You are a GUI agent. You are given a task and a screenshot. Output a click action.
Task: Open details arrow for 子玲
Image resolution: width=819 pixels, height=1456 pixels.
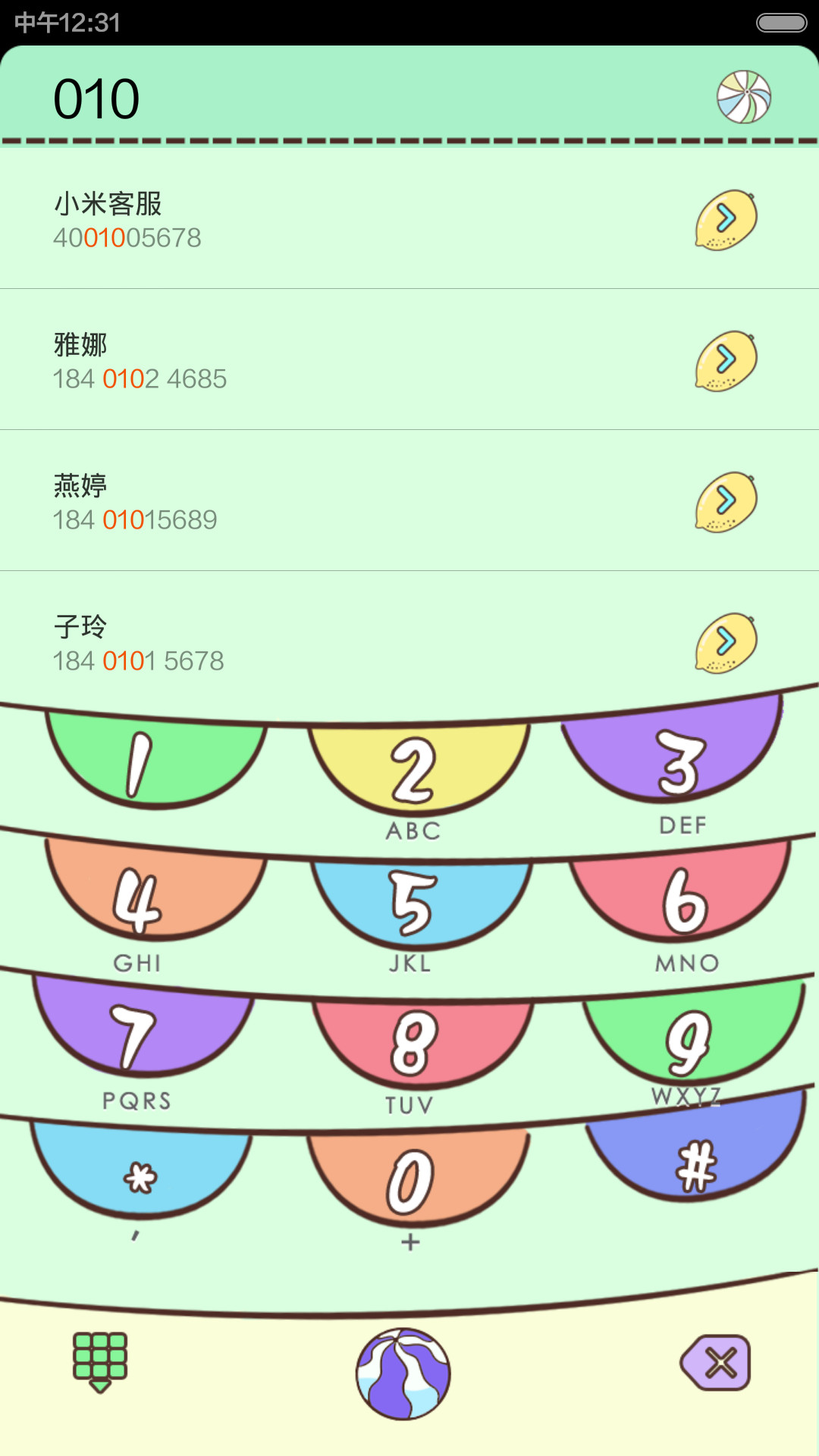(x=726, y=643)
